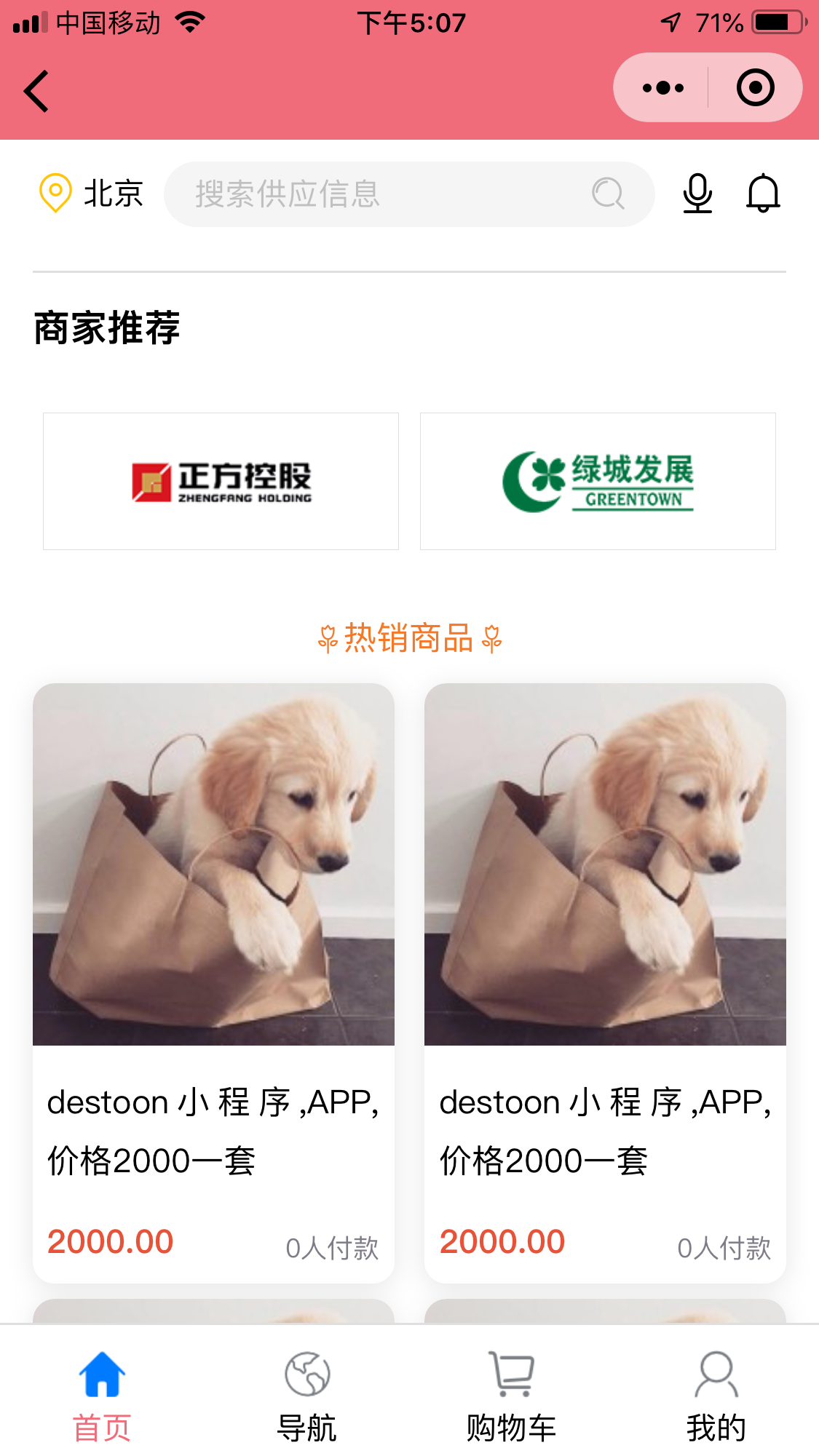Screen dimensions: 819x1456
Task: Open the notifications bell
Action: [x=763, y=194]
